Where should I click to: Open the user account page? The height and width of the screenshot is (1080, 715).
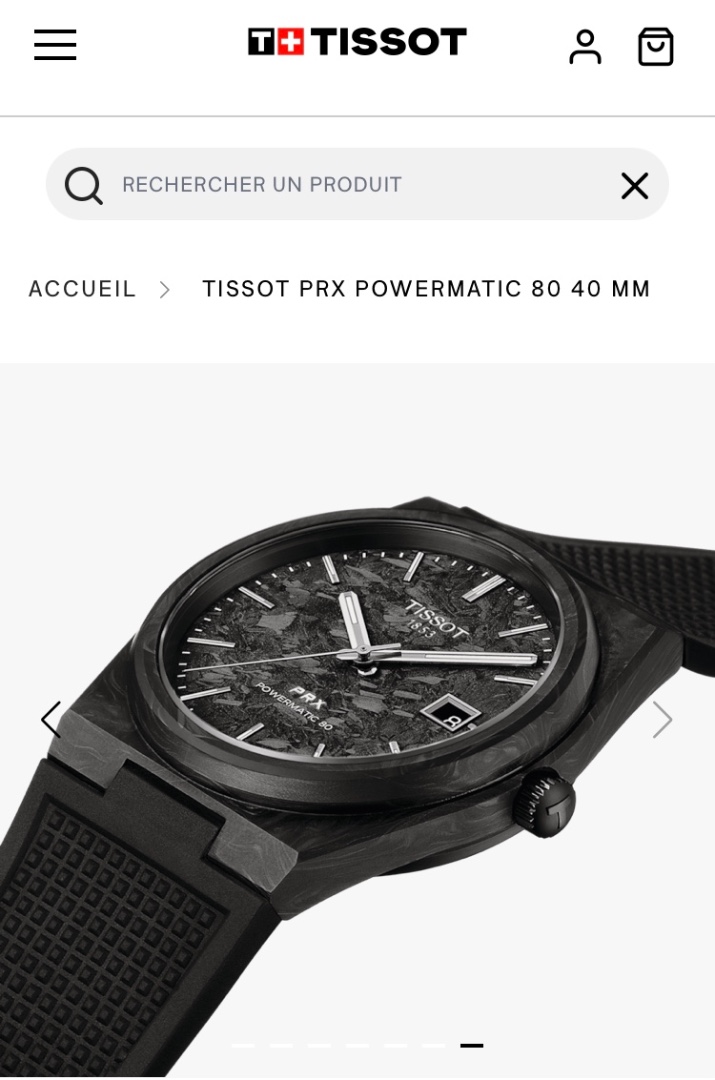(585, 46)
